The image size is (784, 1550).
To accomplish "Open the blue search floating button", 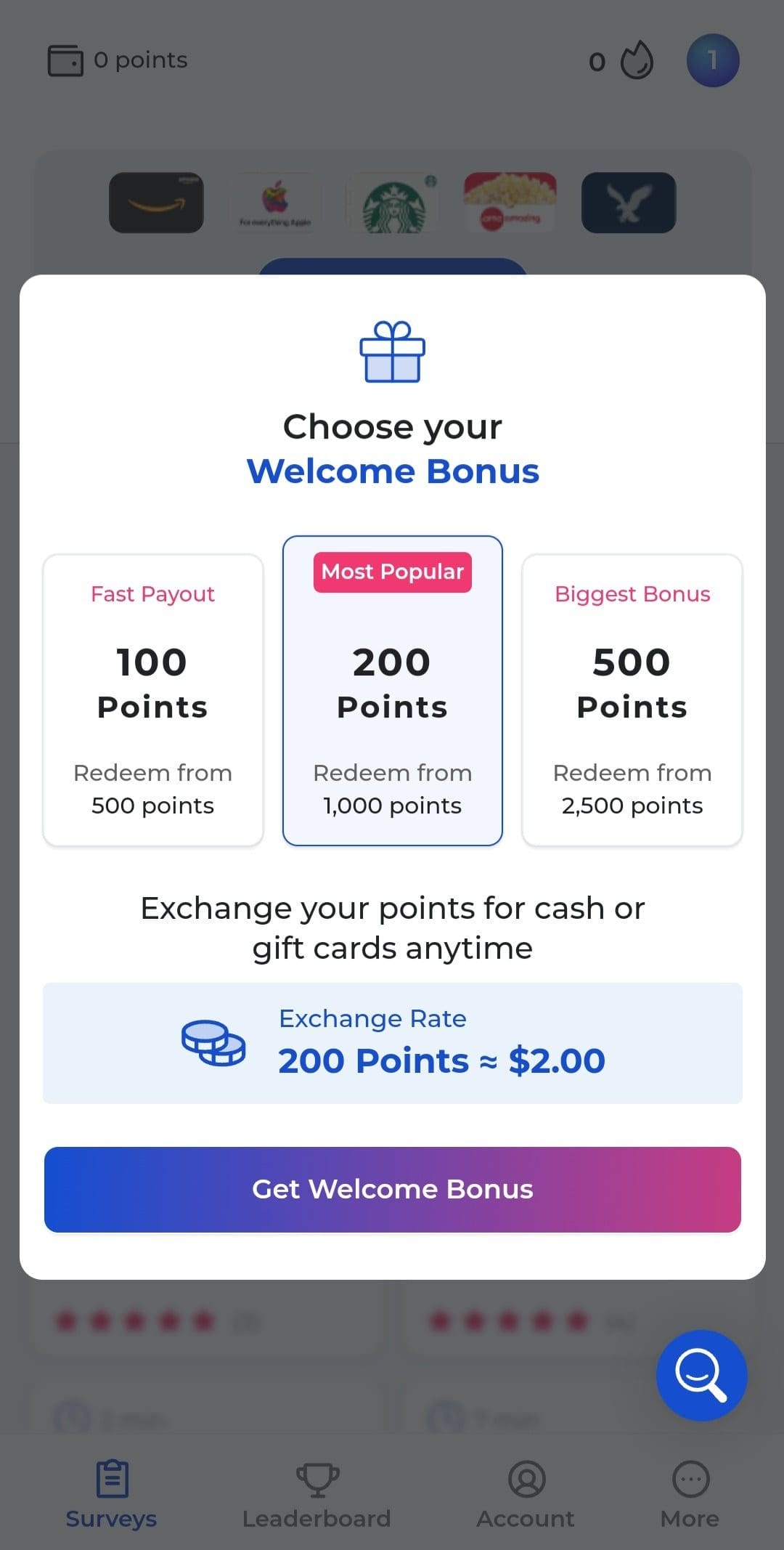I will (701, 1375).
